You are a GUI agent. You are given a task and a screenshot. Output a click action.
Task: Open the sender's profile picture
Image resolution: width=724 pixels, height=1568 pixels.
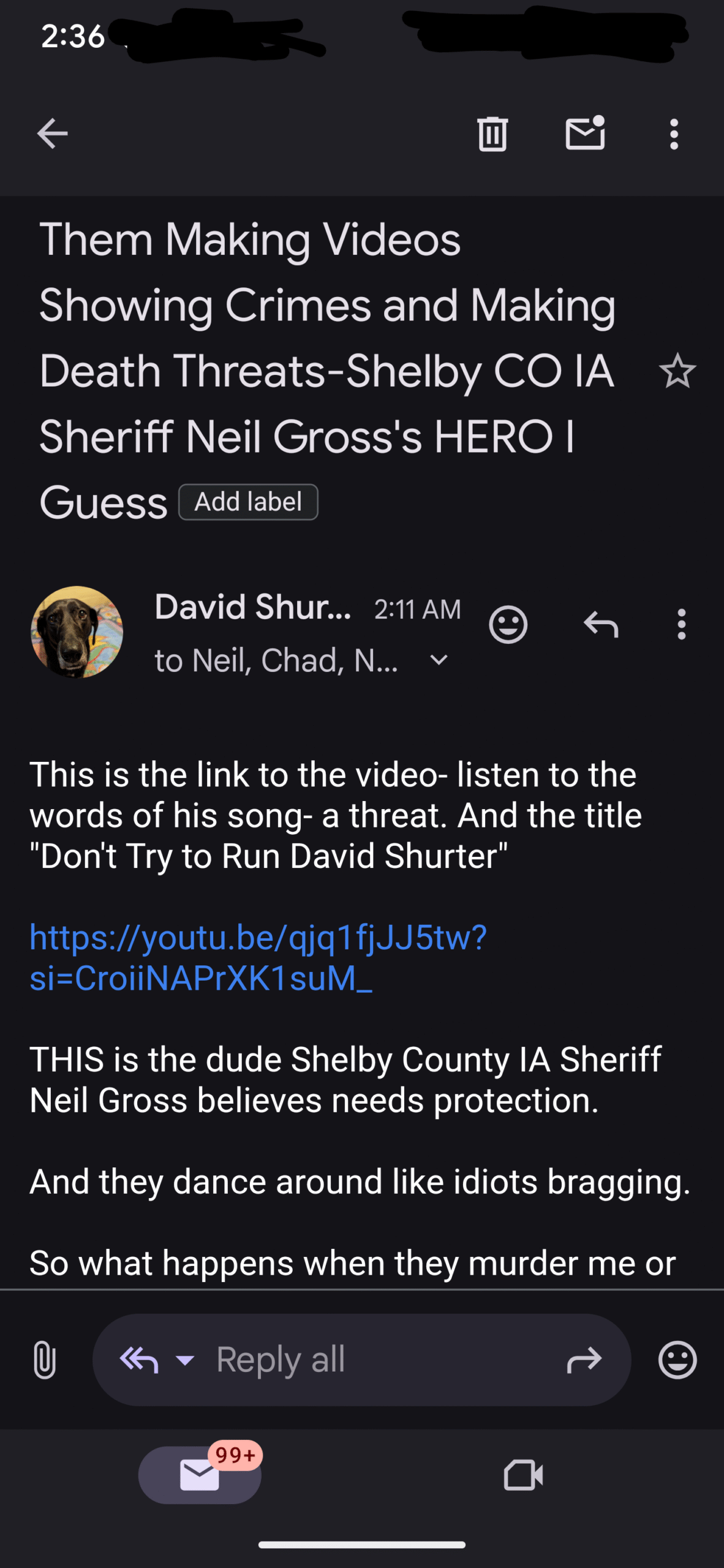(x=77, y=631)
